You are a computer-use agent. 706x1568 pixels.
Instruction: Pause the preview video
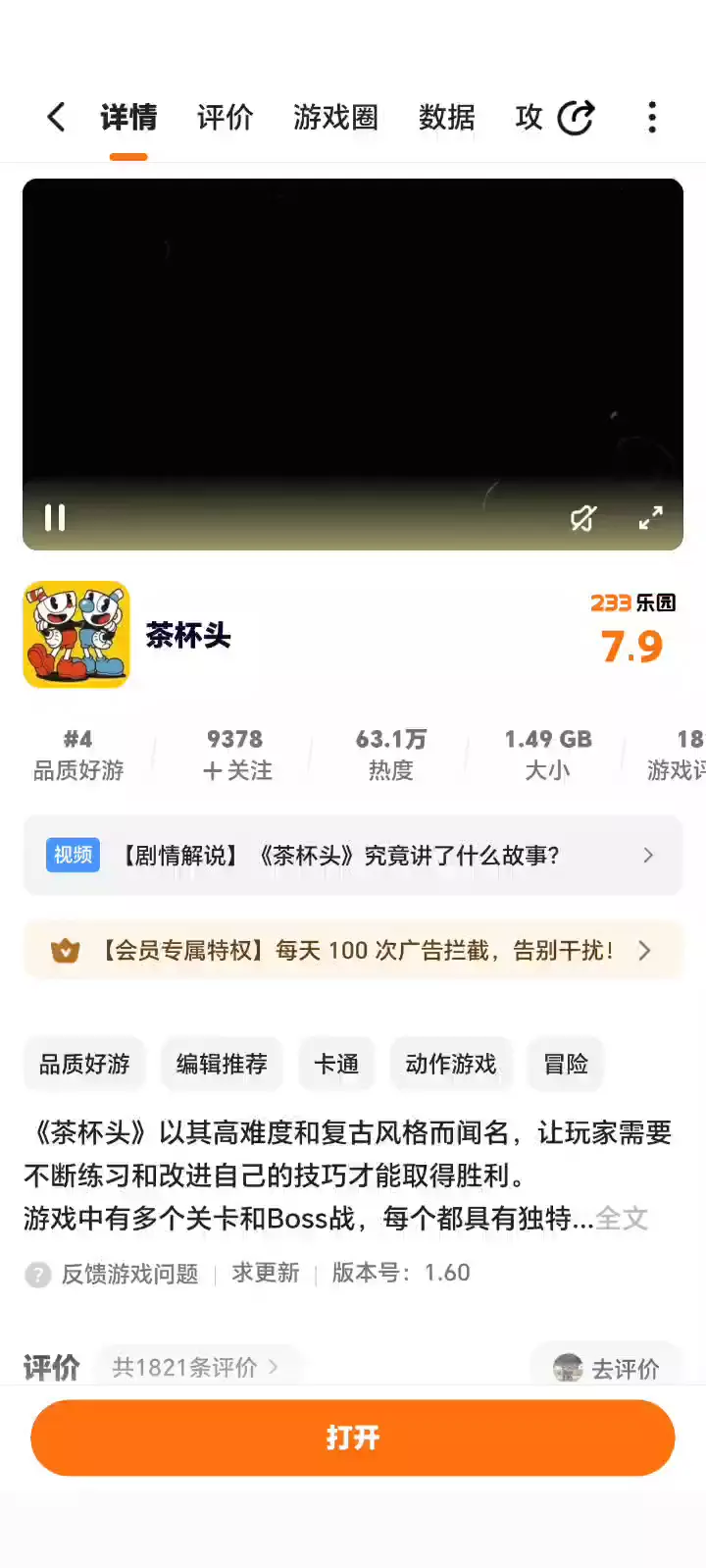point(55,517)
